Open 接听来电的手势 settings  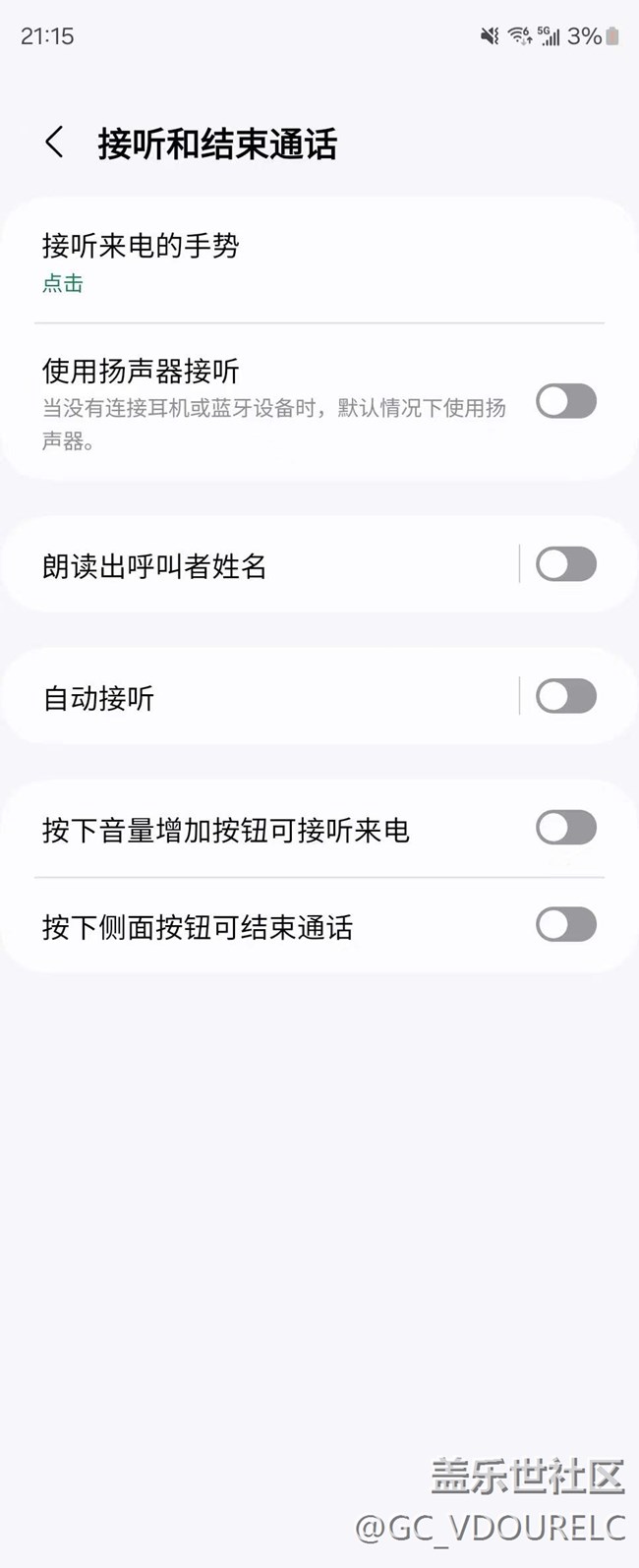[x=319, y=261]
